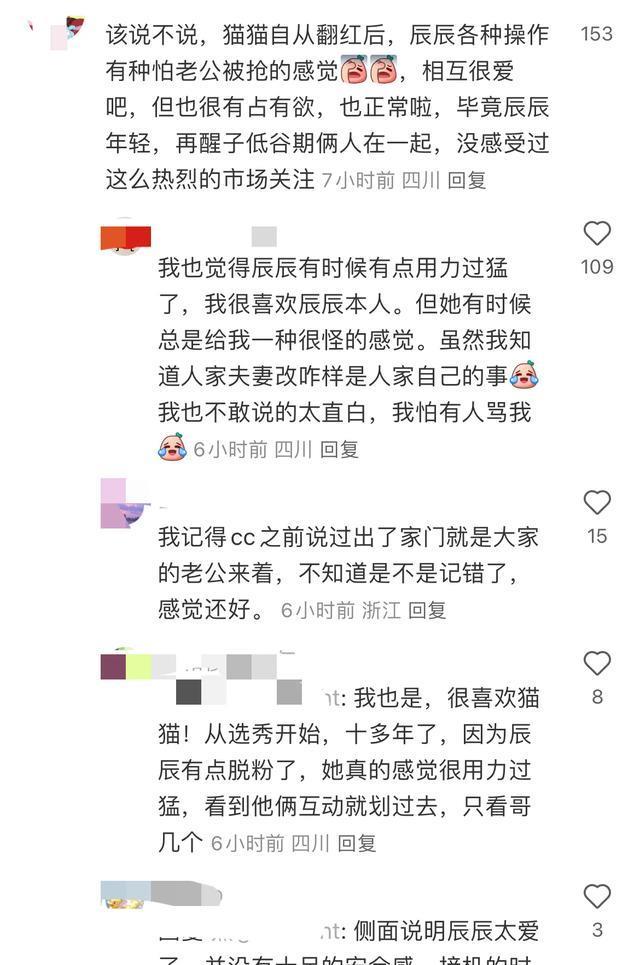Reply to the comment 我也觉得辰辰有时候有点用力过猛
This screenshot has width=640, height=965.
tap(339, 450)
